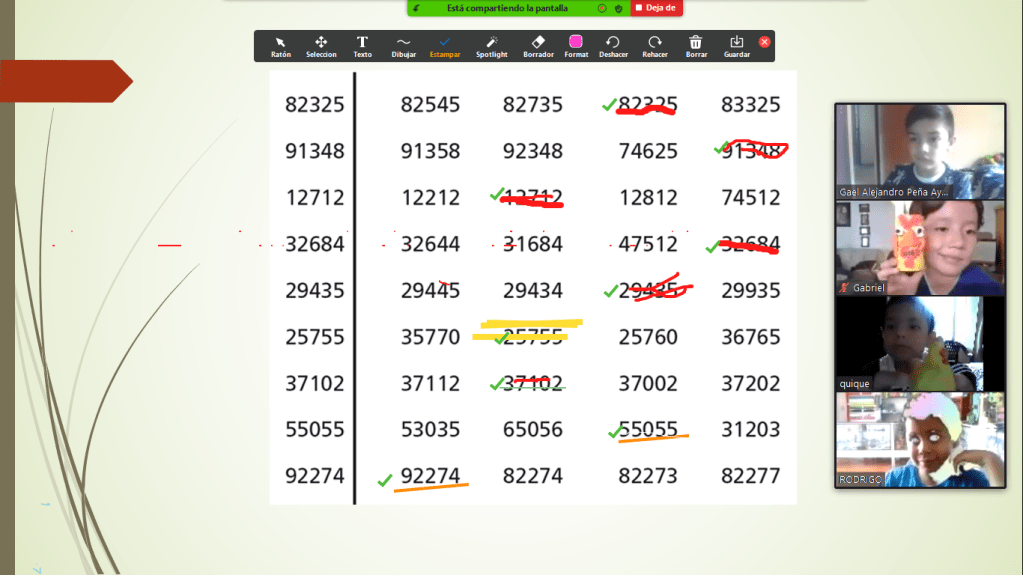
Task: Activate the Texto annotation tool
Action: [362, 46]
